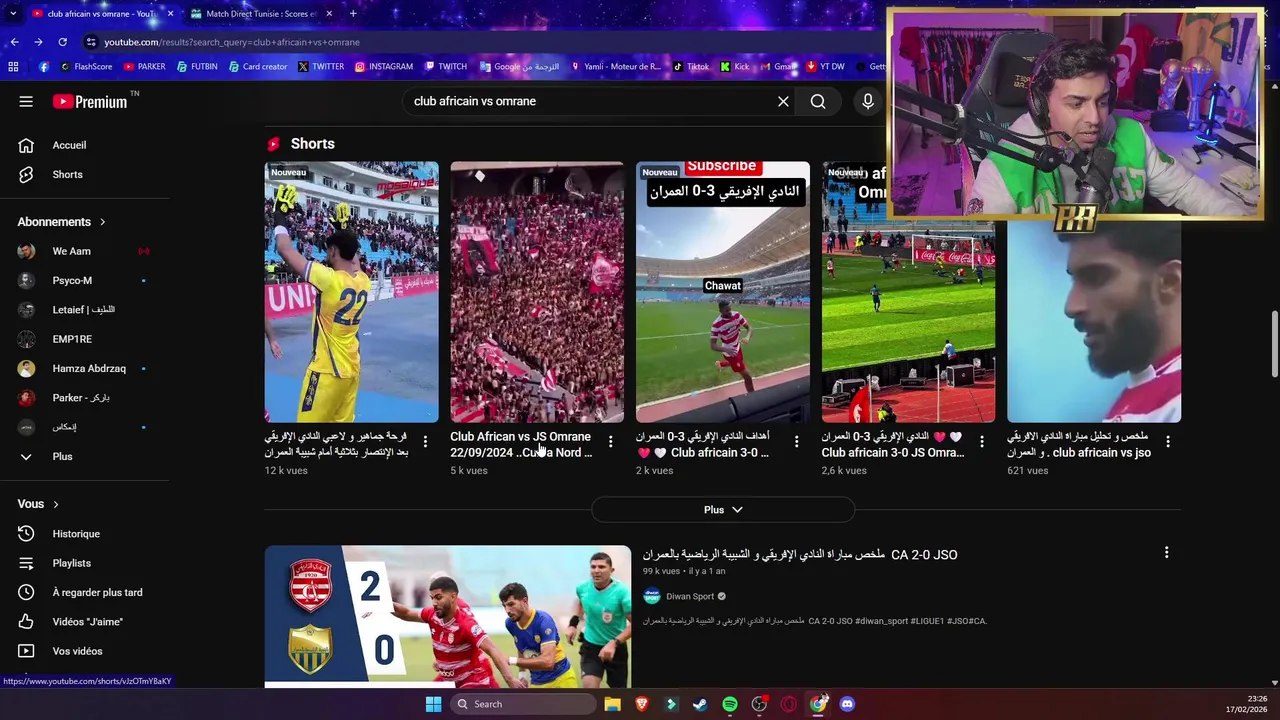
Task: Open À regarder plus tard list
Action: click(x=97, y=592)
